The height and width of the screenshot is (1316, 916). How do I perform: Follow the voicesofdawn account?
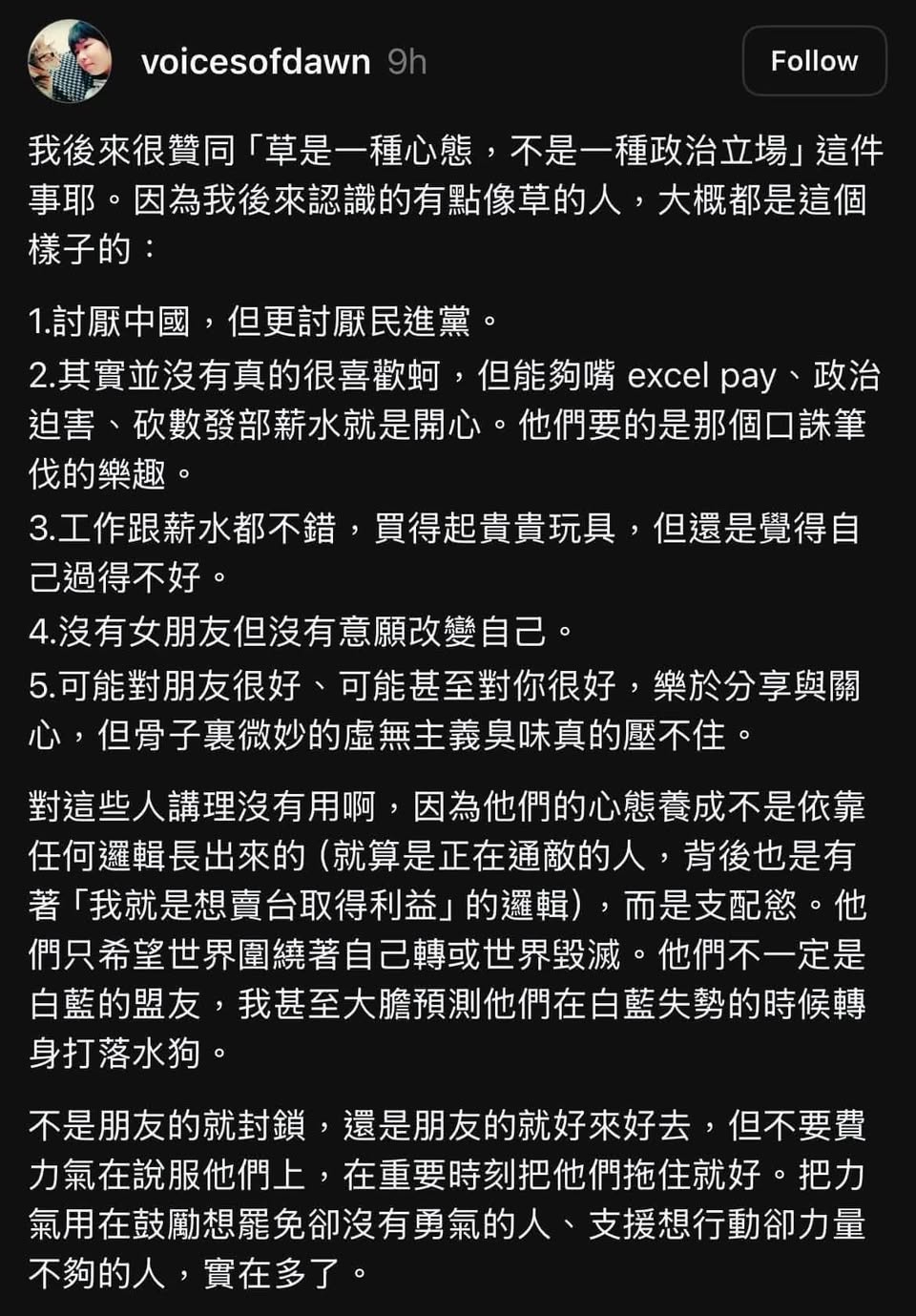pos(814,61)
